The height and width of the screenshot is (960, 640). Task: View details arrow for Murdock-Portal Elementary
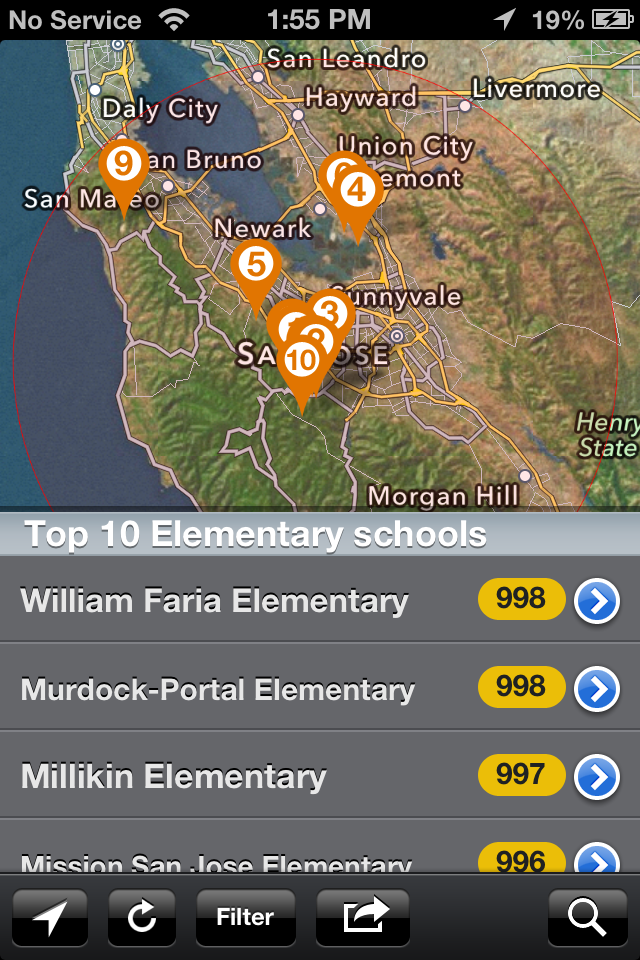pos(597,689)
